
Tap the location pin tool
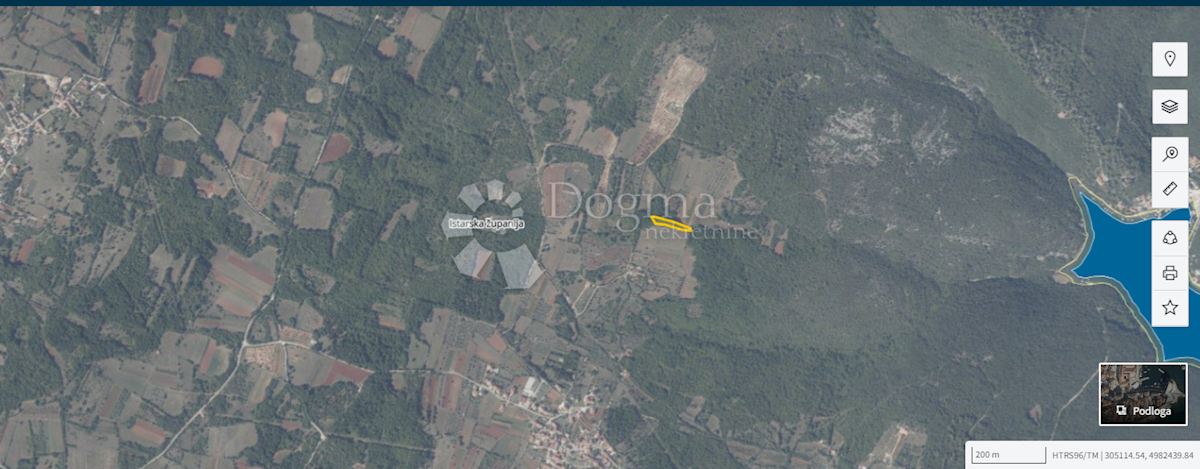coord(1170,59)
